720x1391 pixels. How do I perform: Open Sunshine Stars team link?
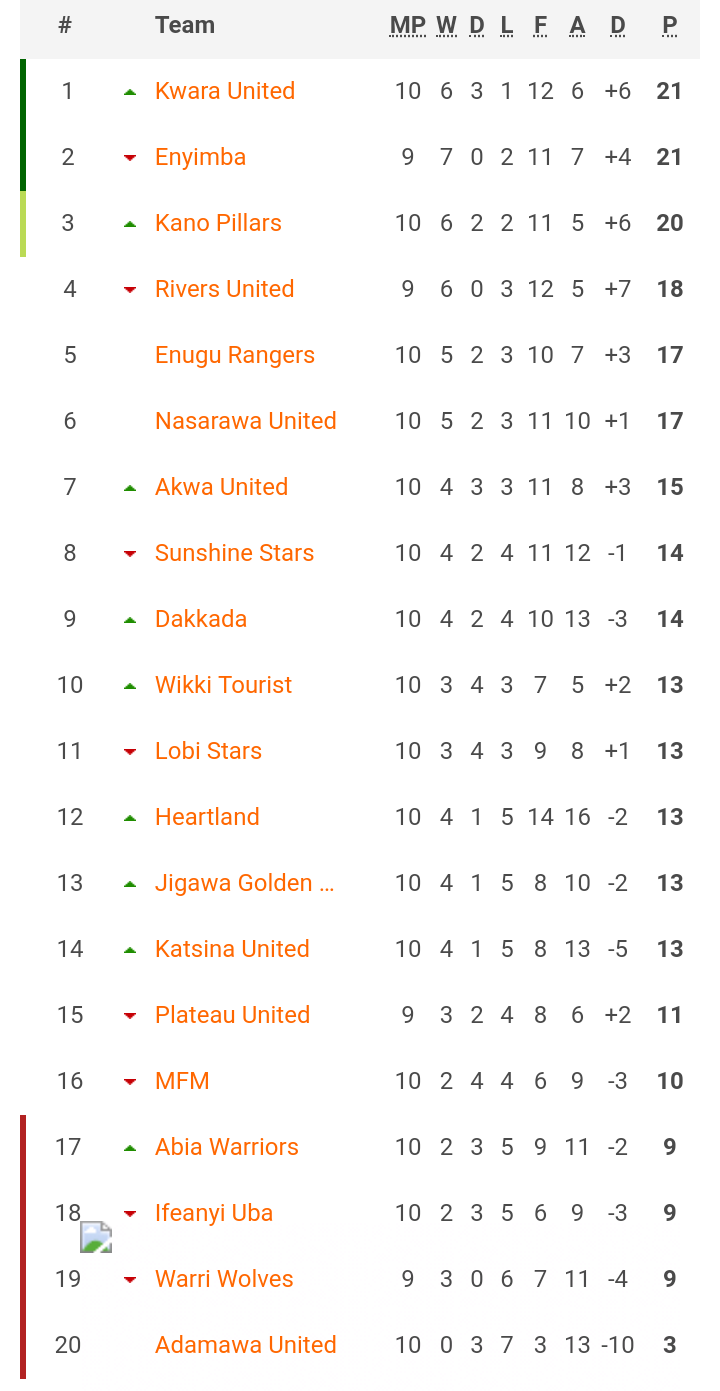coord(234,553)
